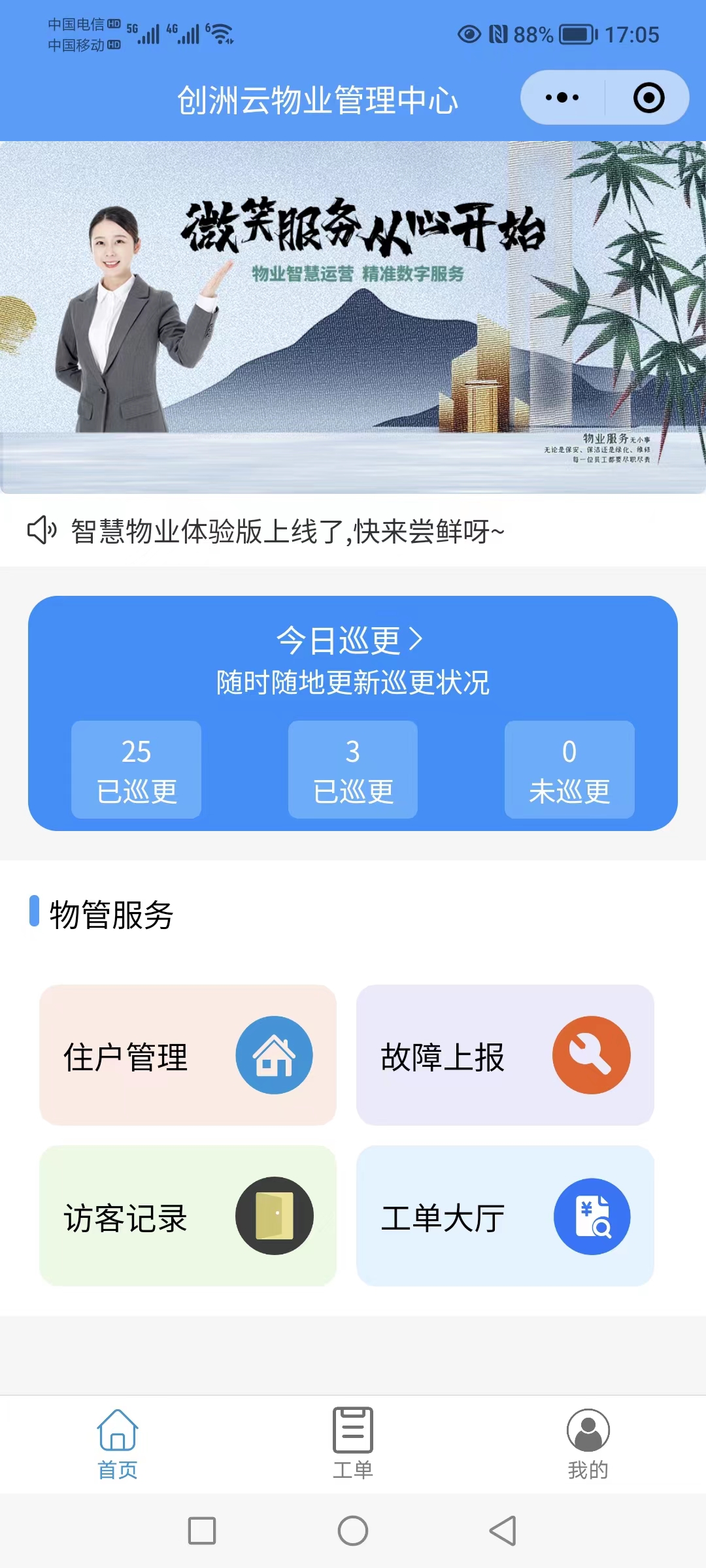Screen dimensions: 706x1568
Task: Close the mini program with circle button
Action: [648, 98]
